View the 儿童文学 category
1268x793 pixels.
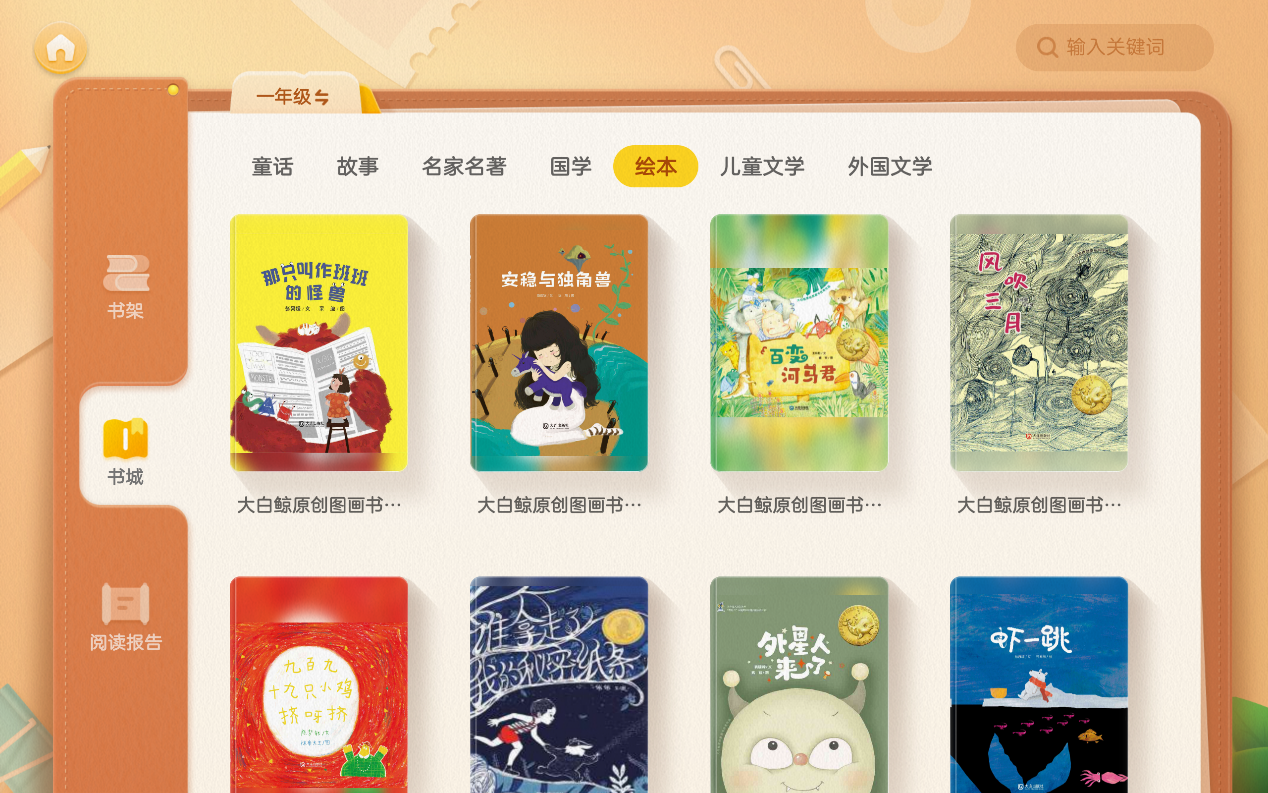pos(762,166)
